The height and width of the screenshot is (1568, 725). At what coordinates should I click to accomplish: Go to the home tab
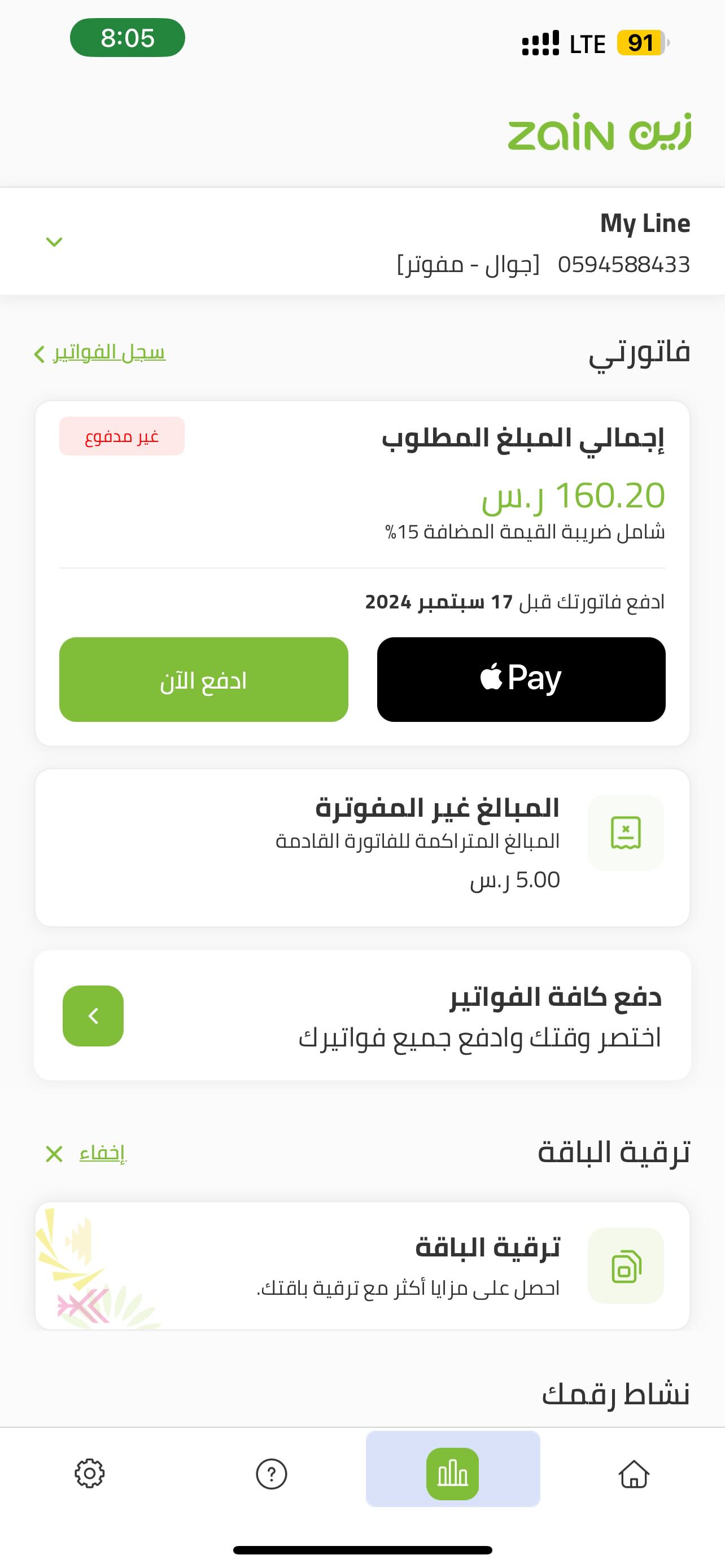634,1474
